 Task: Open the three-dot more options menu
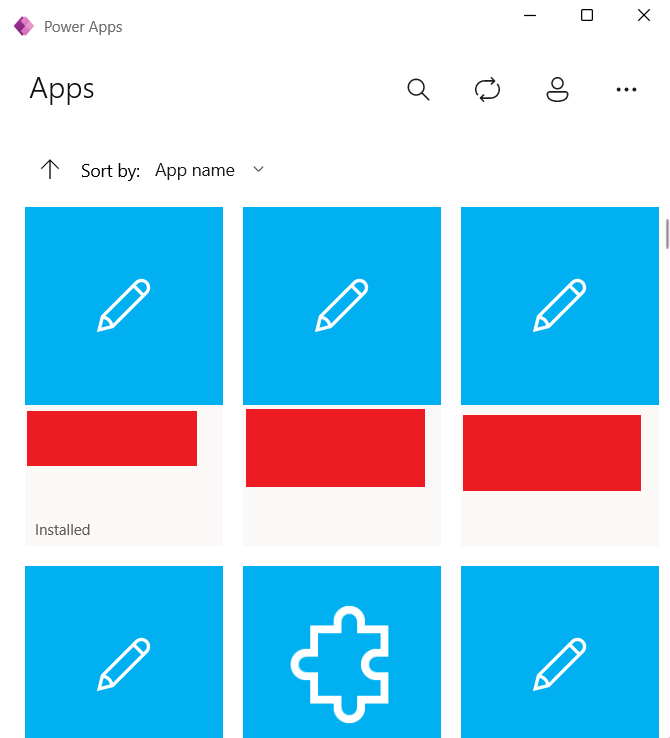coord(626,90)
